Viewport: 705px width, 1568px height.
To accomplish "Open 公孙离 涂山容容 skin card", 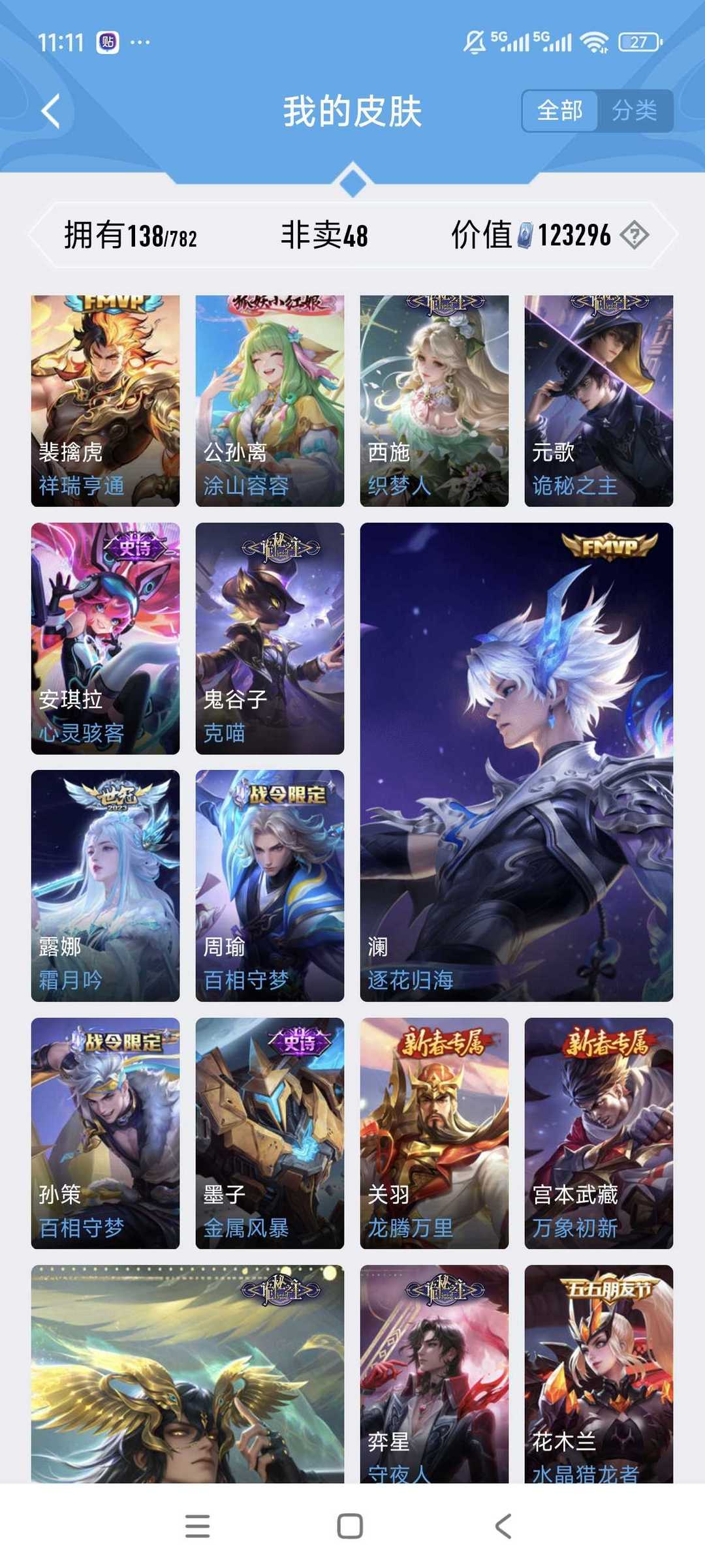I will click(x=270, y=401).
